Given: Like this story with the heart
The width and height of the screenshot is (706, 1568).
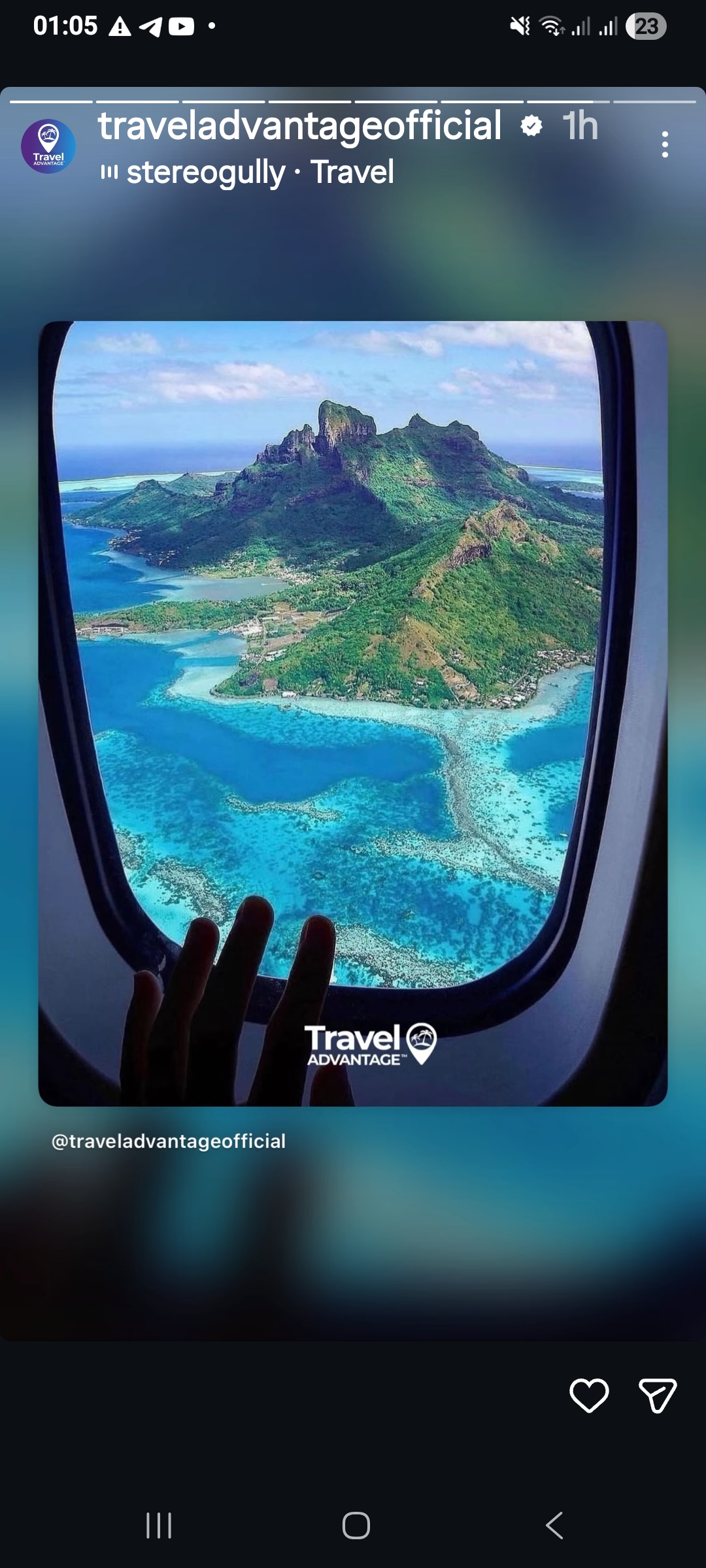Looking at the screenshot, I should tap(589, 1396).
